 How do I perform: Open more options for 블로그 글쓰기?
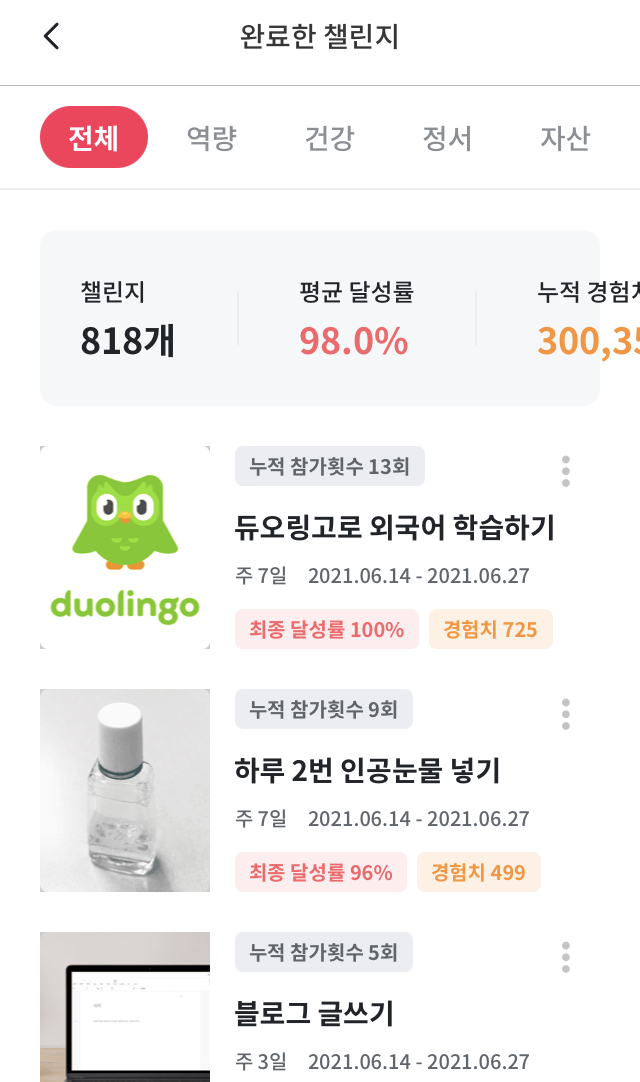(x=566, y=957)
